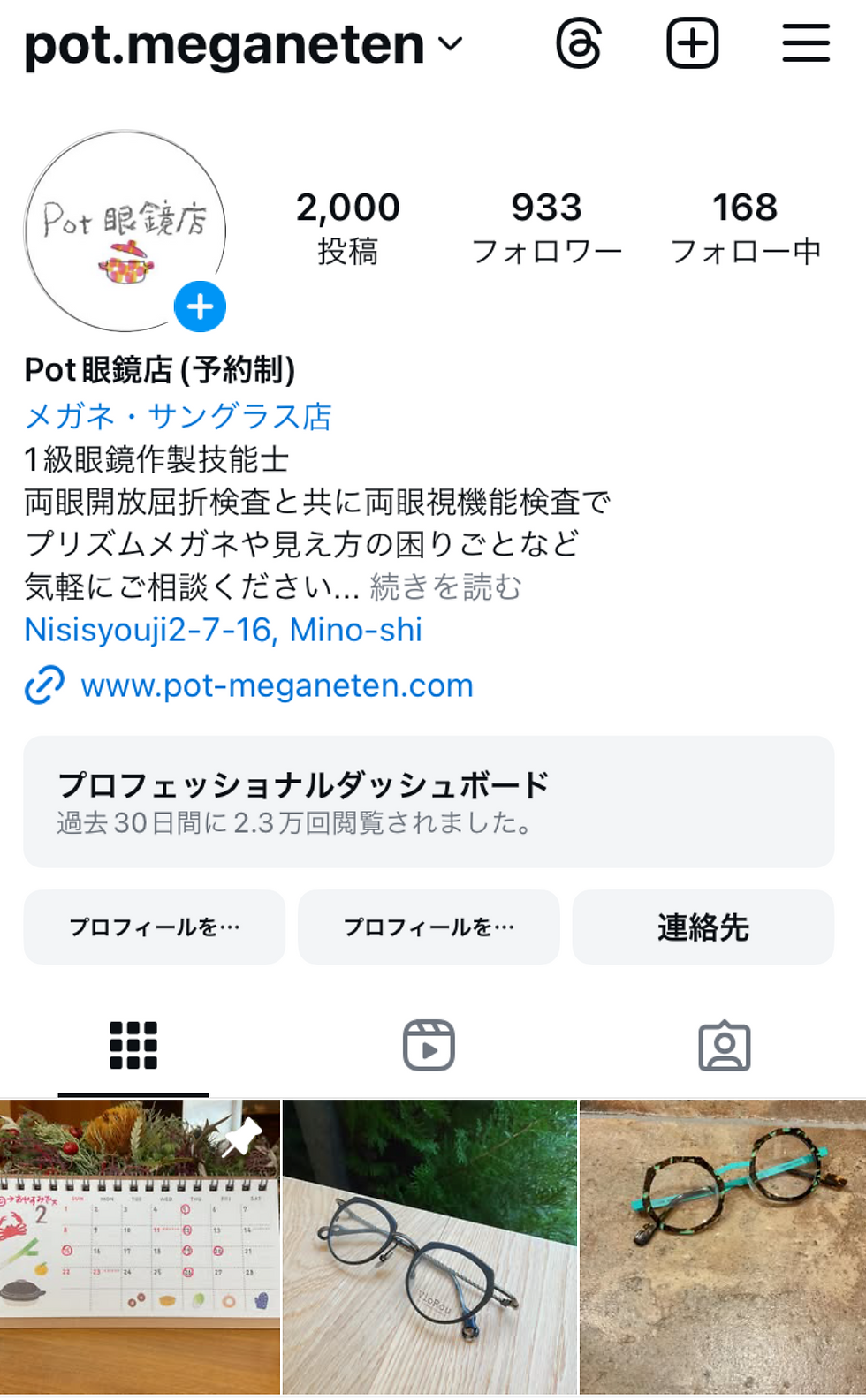
Task: Open the メガネ・サングラス店 category link
Action: 178,416
